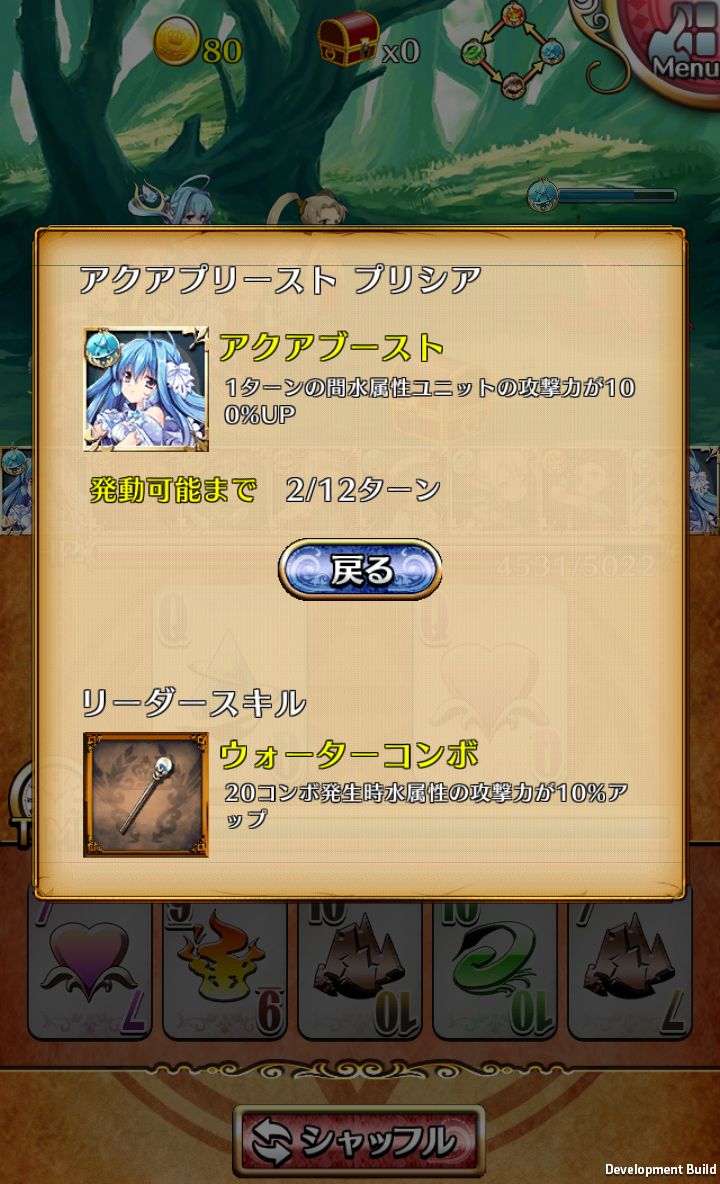Viewport: 720px width, 1184px height.
Task: Tap the 戻る back button
Action: 360,569
